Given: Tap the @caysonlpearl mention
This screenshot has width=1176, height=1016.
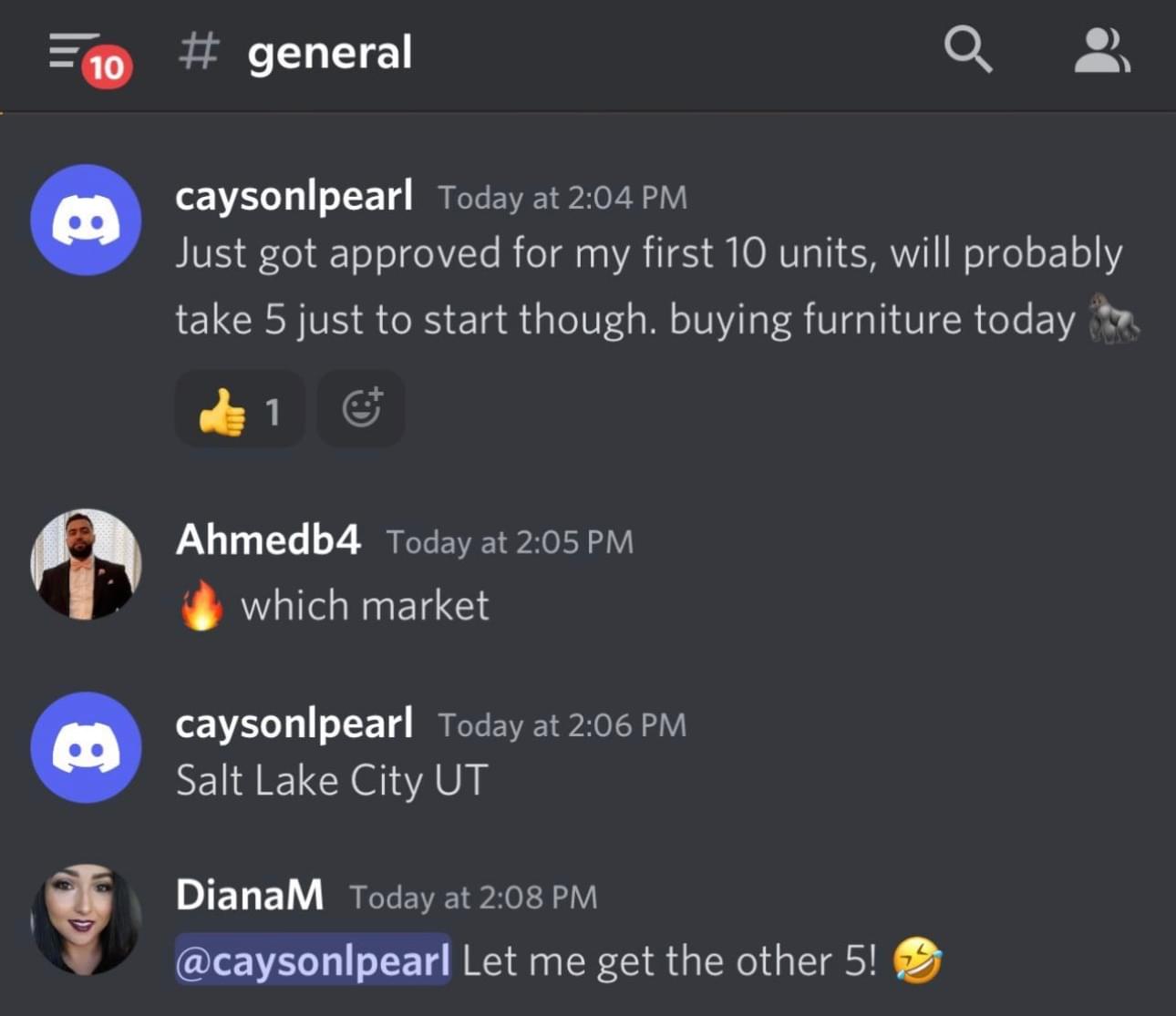Looking at the screenshot, I should (x=312, y=960).
